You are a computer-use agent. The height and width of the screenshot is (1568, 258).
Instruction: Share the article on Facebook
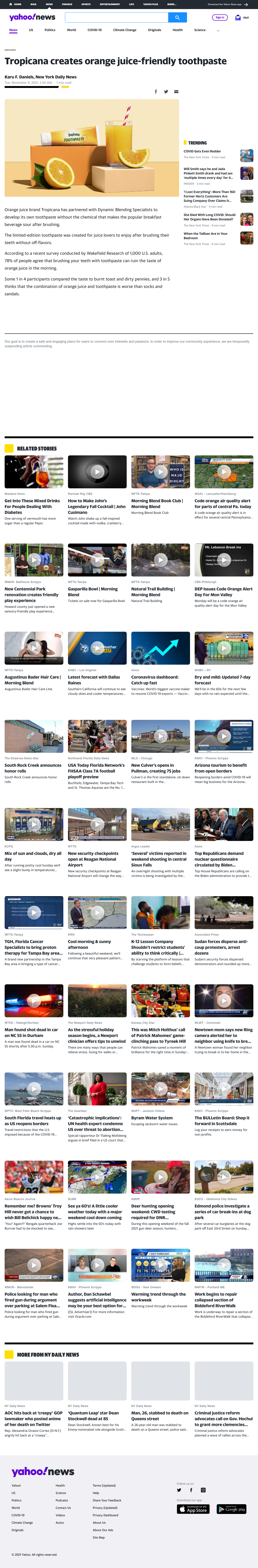point(156,91)
